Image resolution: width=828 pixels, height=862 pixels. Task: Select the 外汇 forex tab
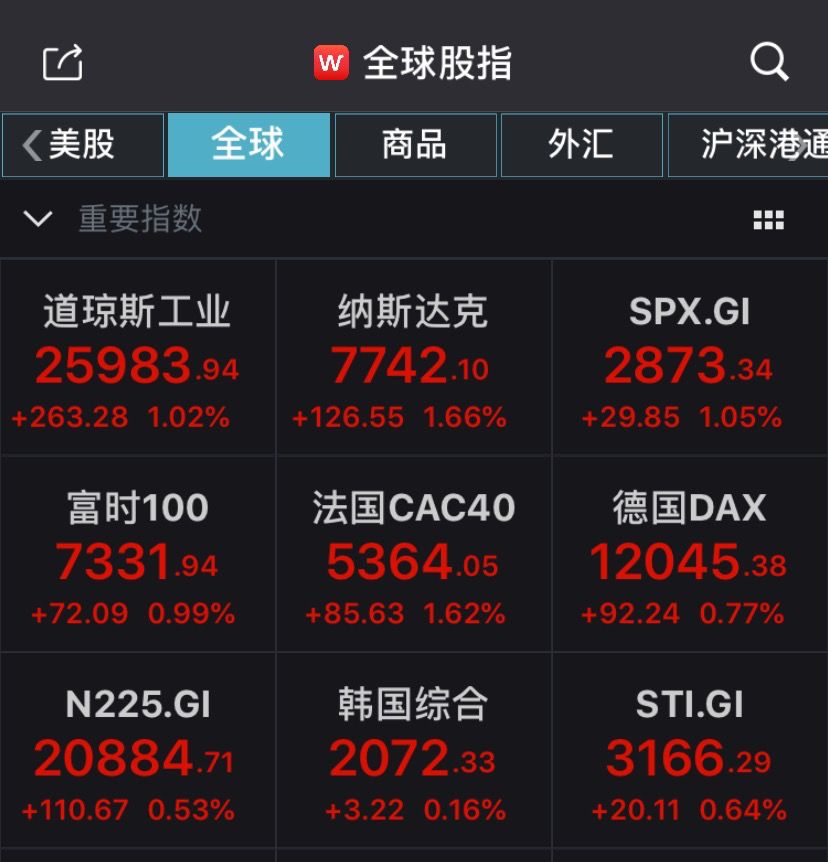(581, 145)
